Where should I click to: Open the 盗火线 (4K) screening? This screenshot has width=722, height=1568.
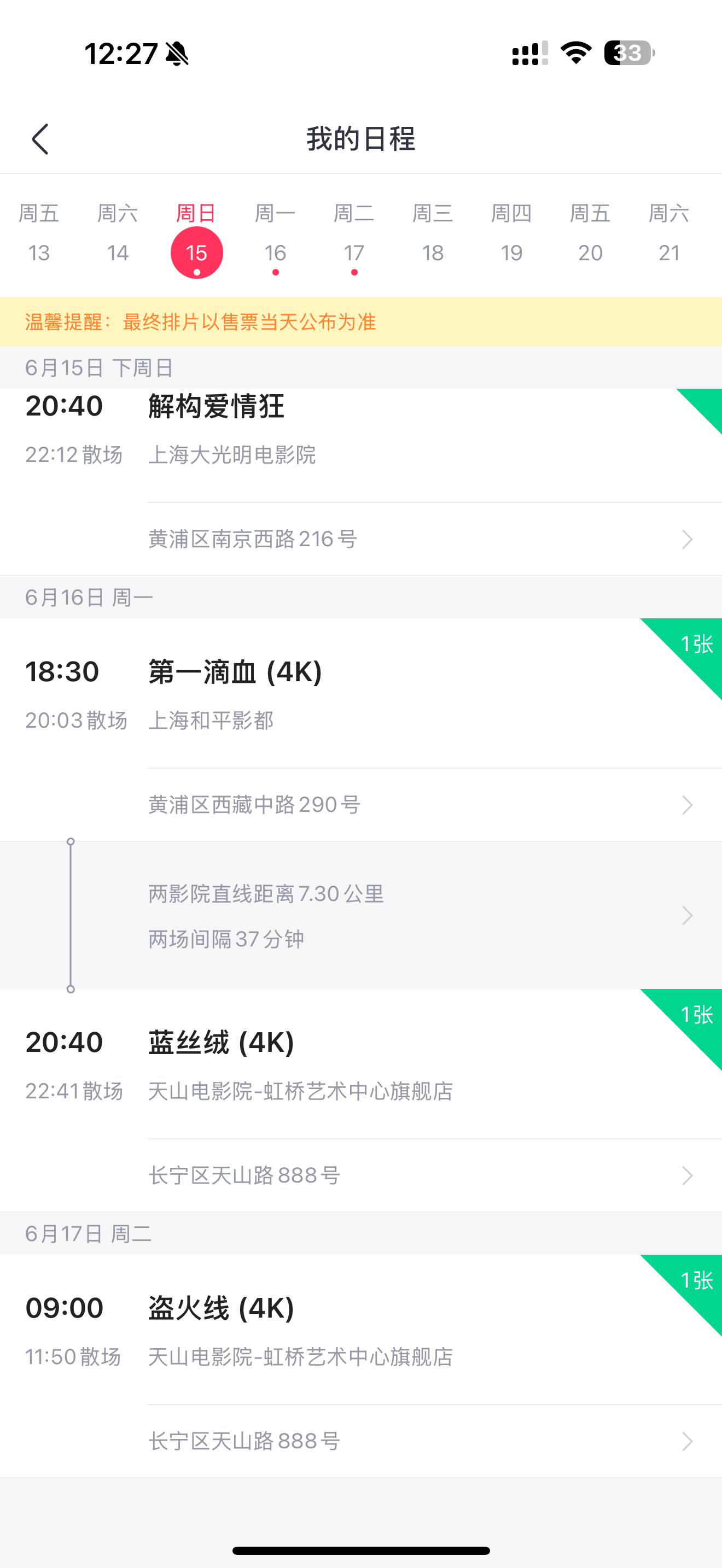point(361,1330)
